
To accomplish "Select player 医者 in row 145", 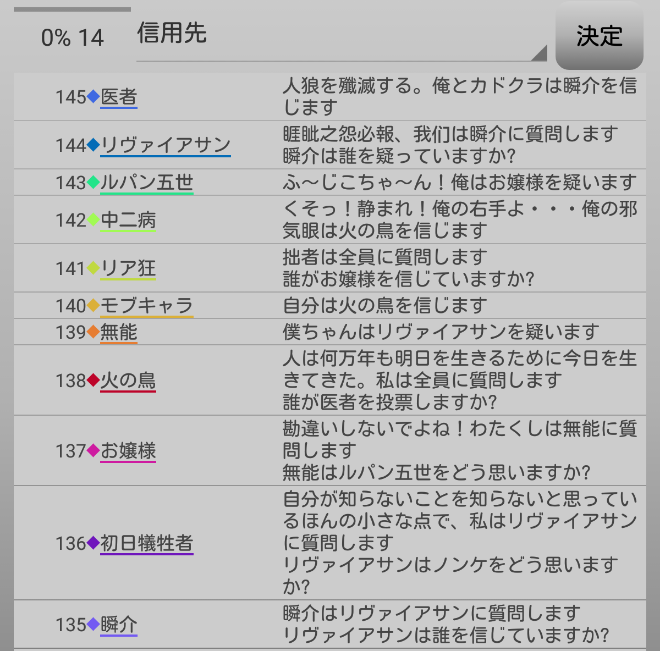I will 119,97.
